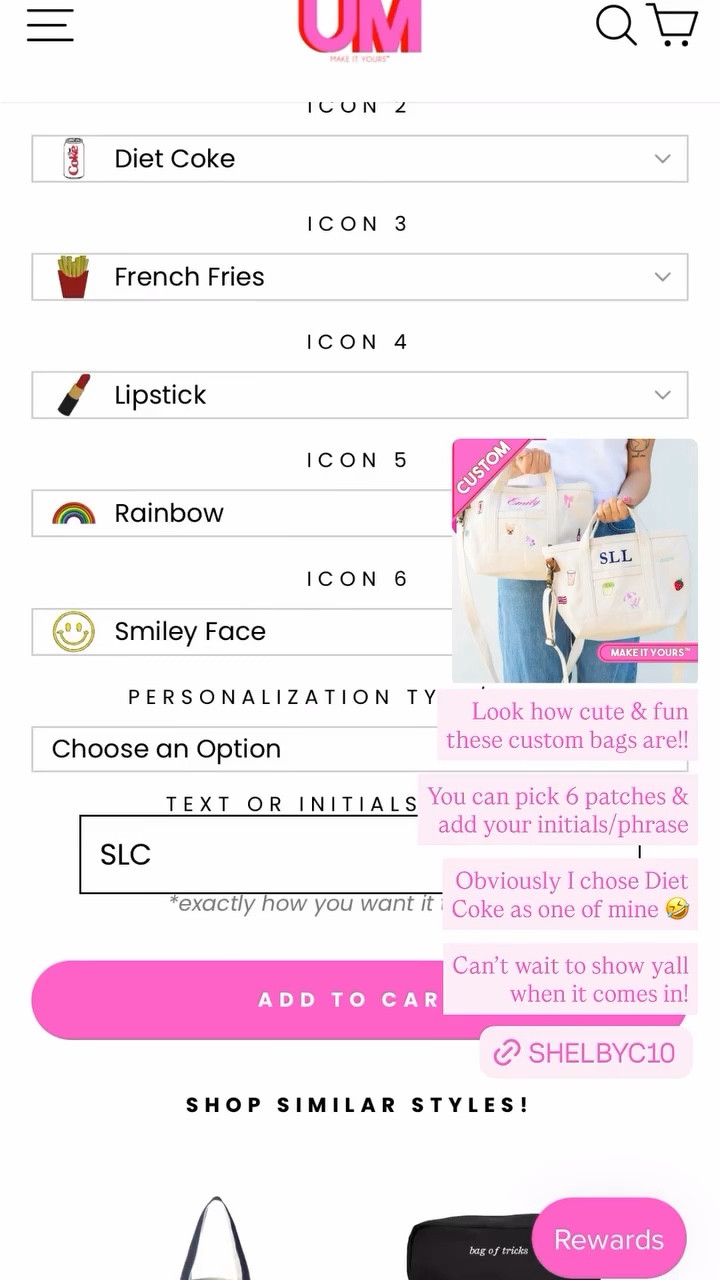Click the SHELBYC10 discount link
Image resolution: width=720 pixels, height=1280 pixels.
pos(586,1052)
